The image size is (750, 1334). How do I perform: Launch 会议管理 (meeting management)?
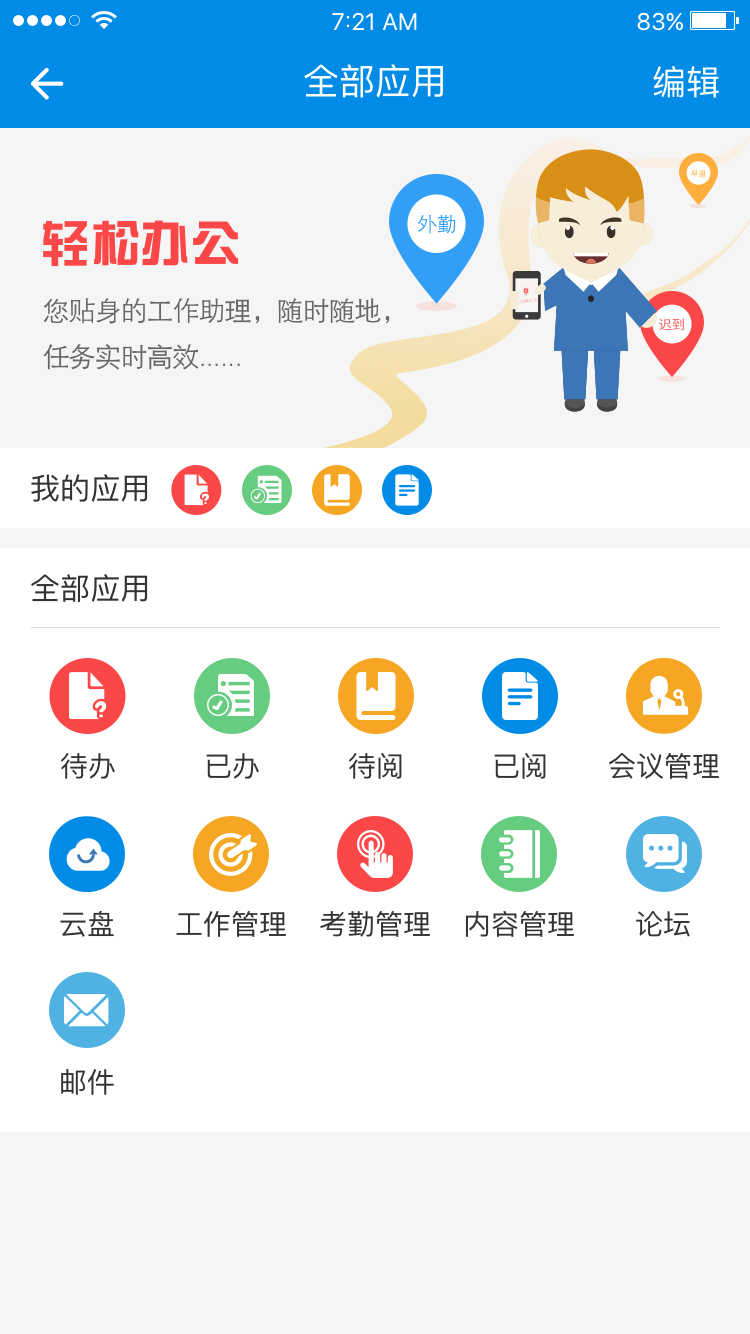(x=663, y=697)
